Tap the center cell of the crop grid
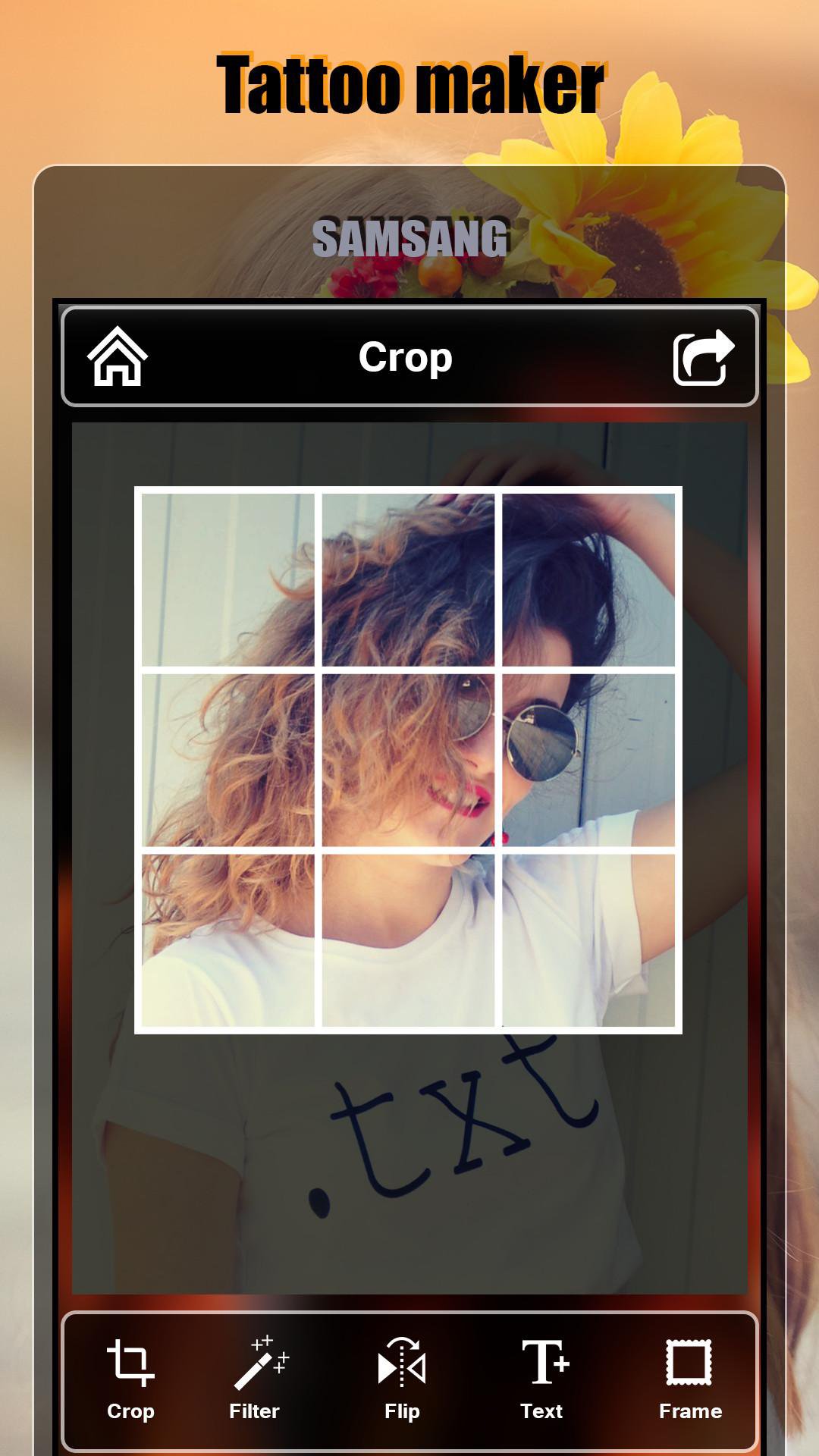 [x=409, y=758]
